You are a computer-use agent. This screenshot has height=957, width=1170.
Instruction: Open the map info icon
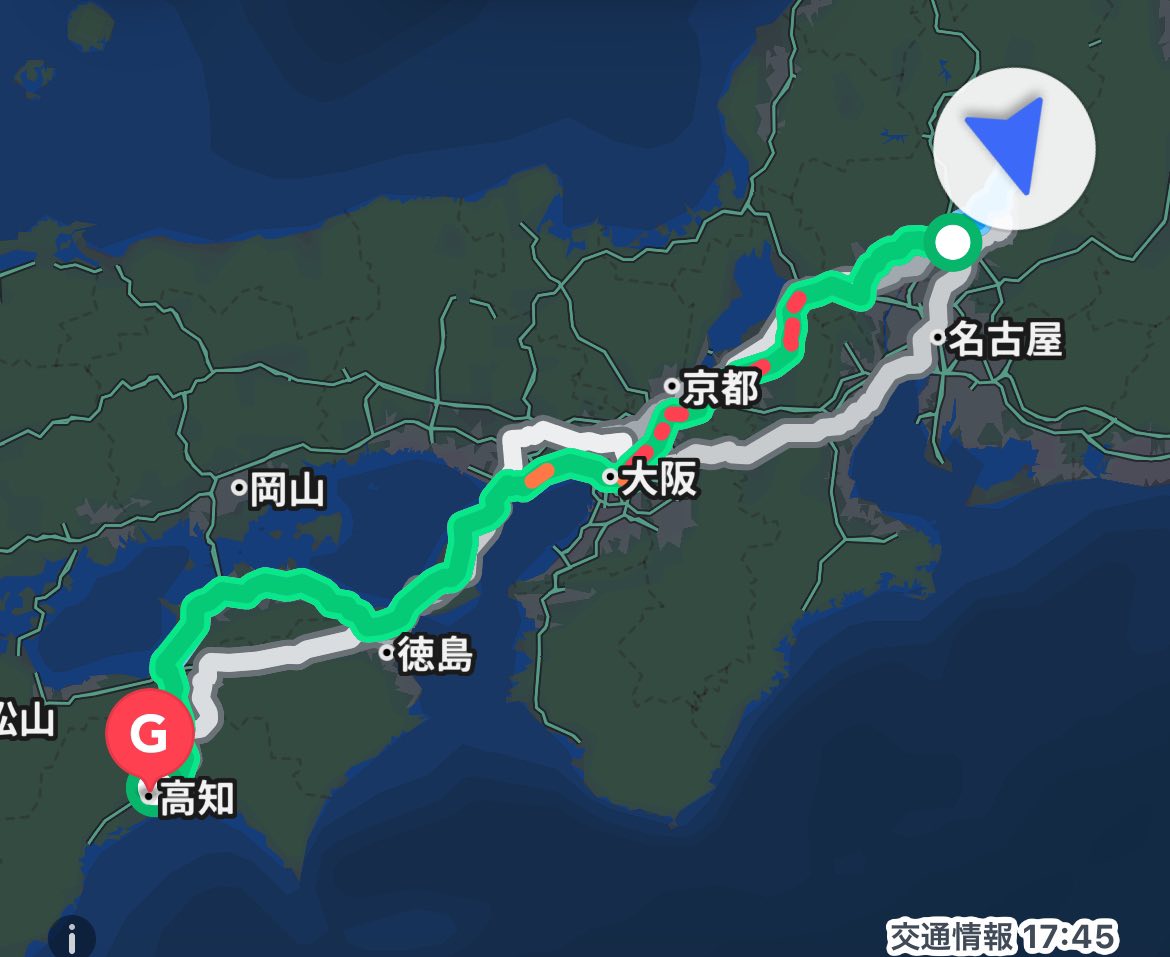[72, 938]
